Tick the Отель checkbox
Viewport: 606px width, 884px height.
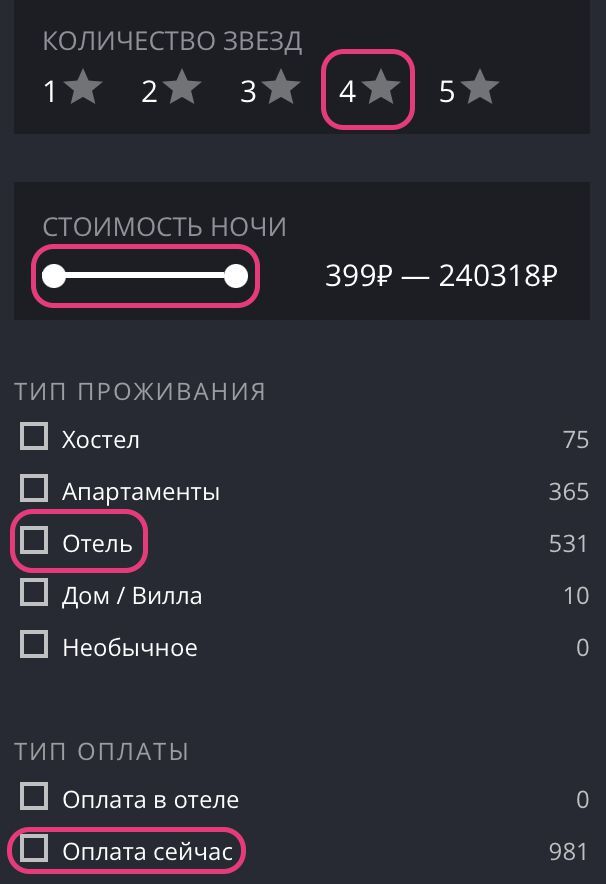click(35, 541)
